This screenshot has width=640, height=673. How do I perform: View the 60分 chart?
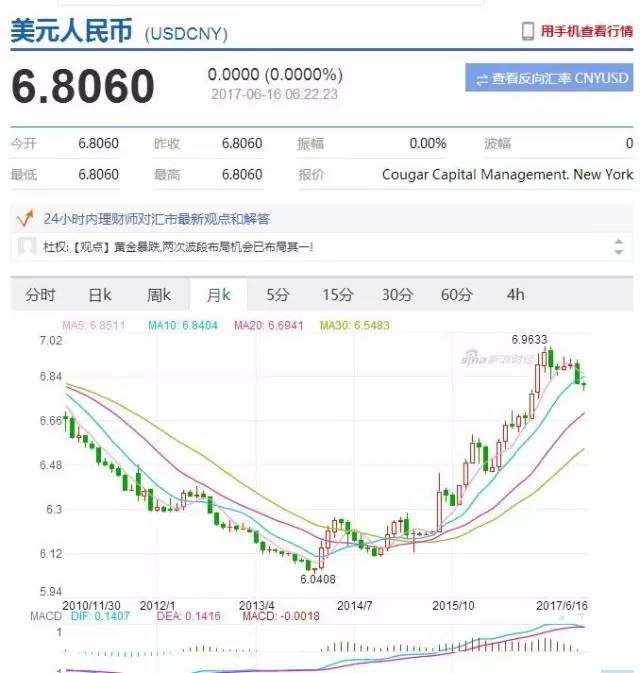(x=456, y=295)
